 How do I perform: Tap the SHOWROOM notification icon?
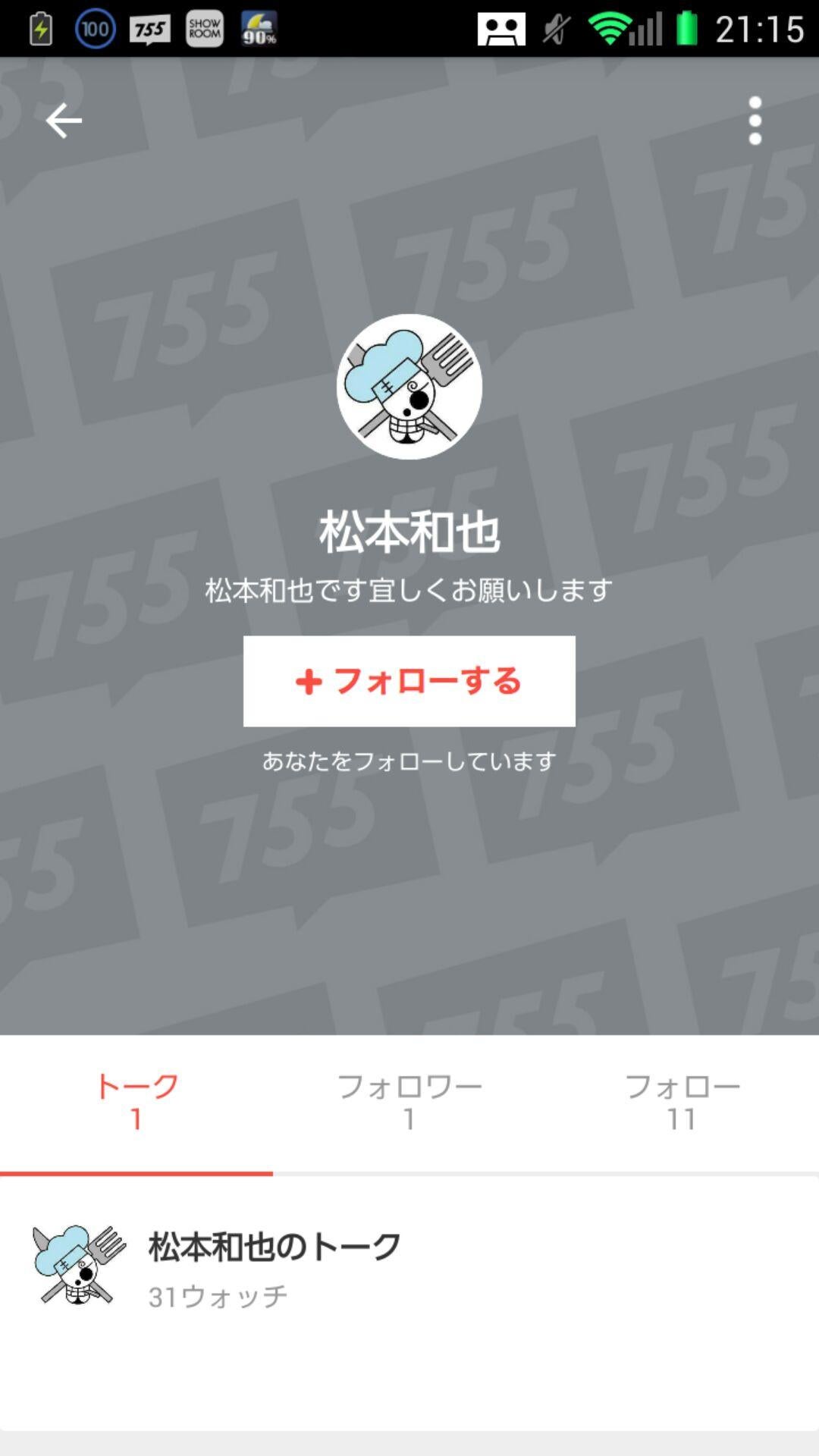click(x=203, y=29)
